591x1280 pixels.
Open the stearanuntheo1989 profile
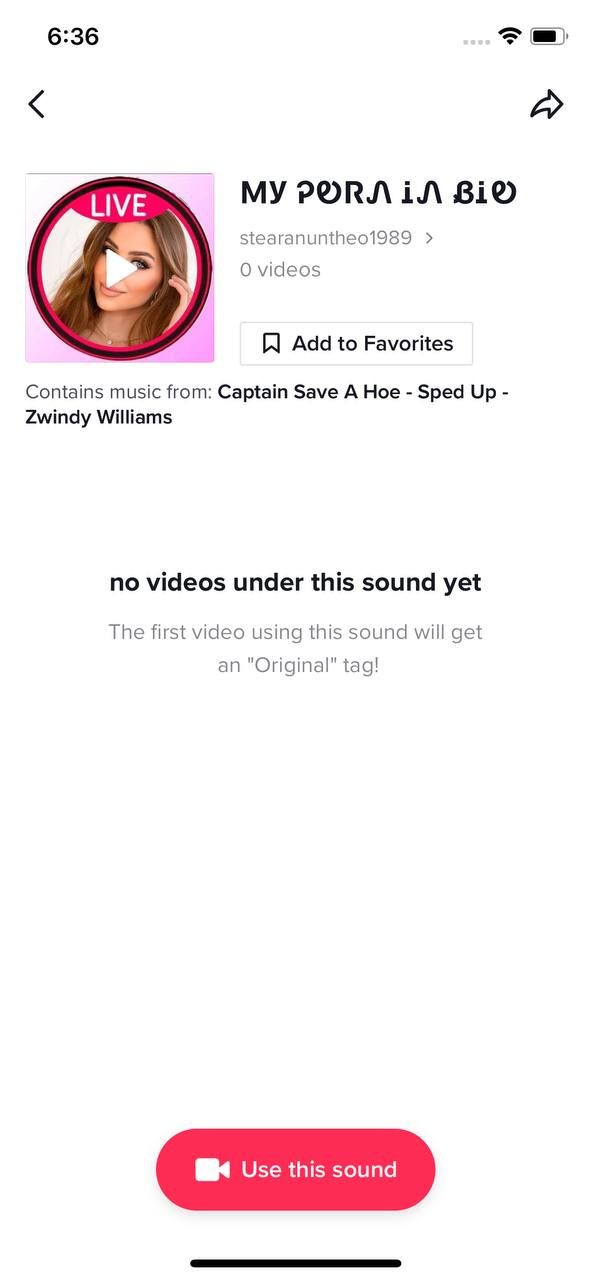coord(336,238)
